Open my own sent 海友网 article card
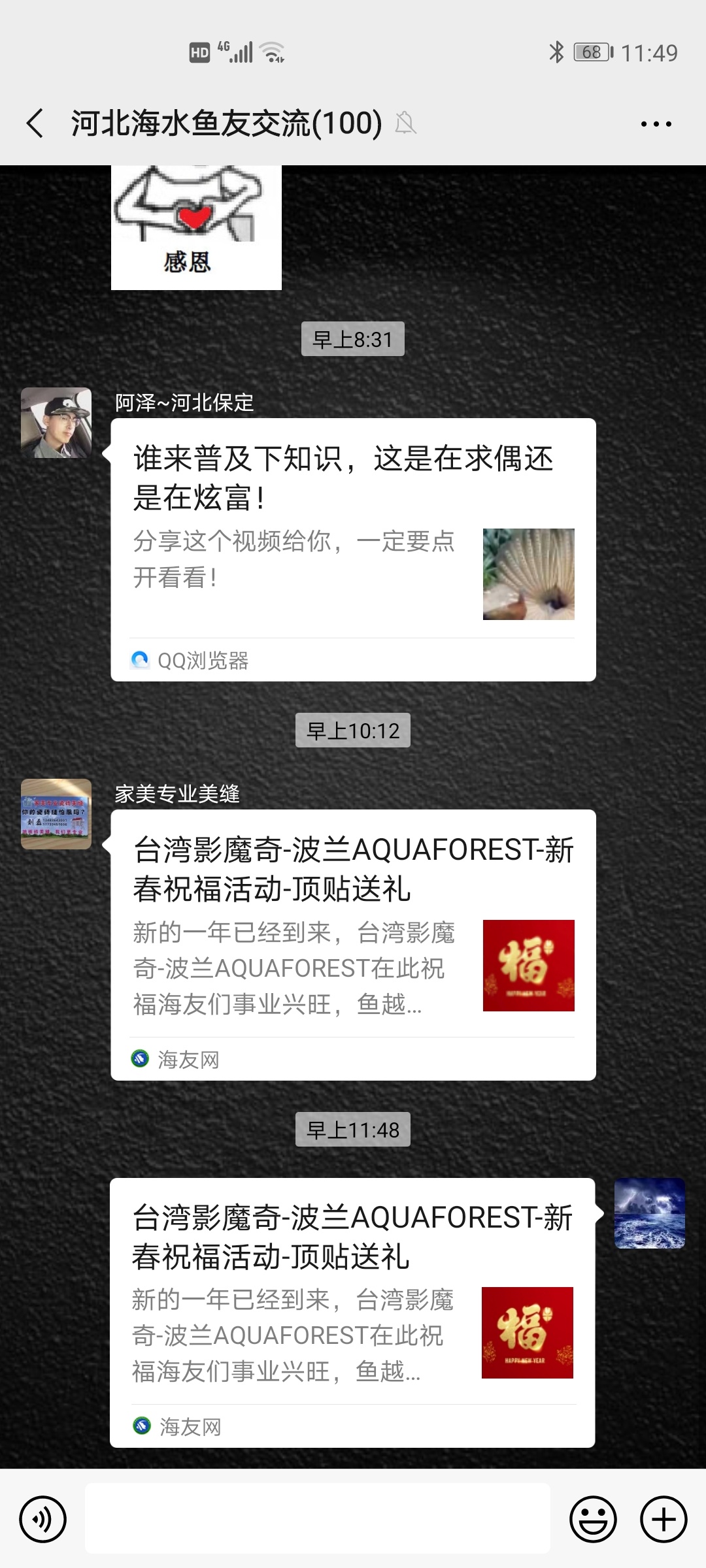The height and width of the screenshot is (1568, 706). pyautogui.click(x=352, y=1312)
